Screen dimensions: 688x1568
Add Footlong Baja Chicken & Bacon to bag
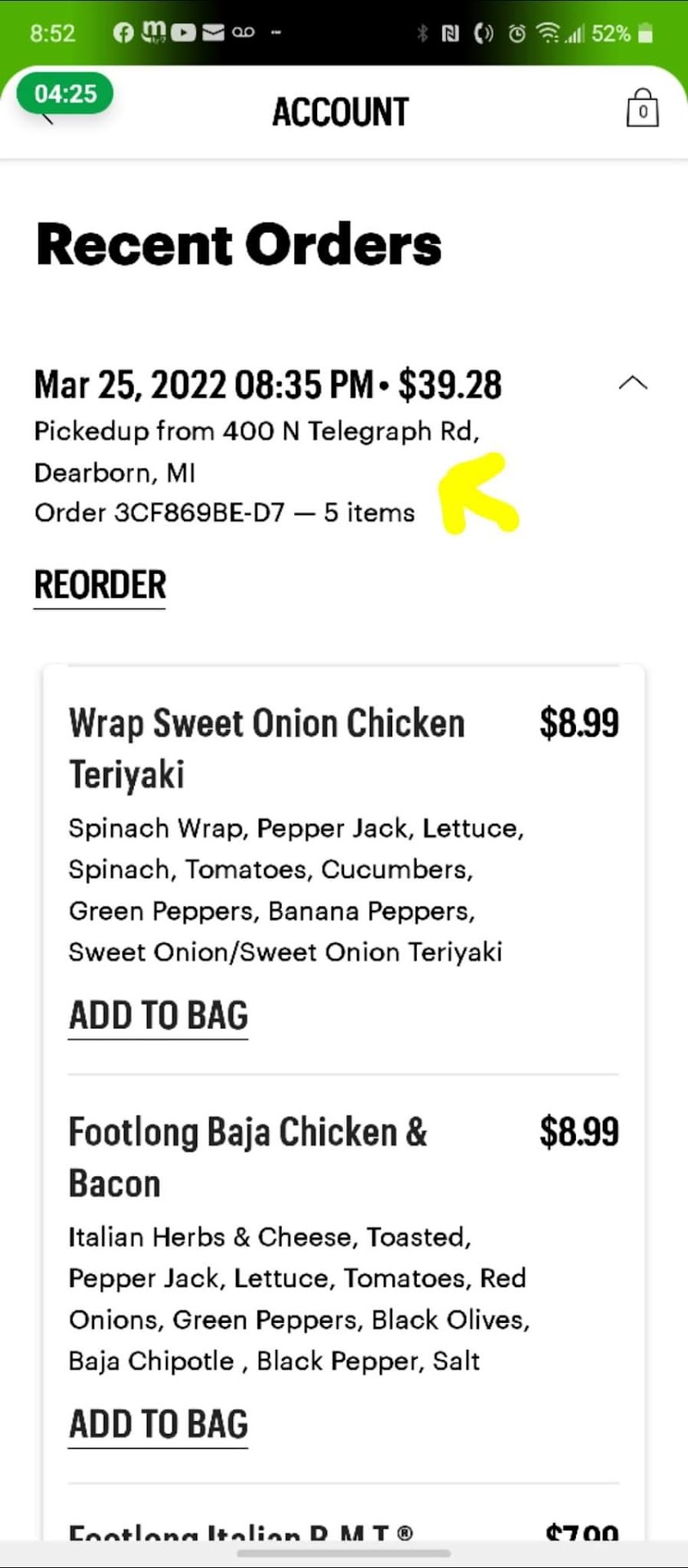tap(158, 1423)
